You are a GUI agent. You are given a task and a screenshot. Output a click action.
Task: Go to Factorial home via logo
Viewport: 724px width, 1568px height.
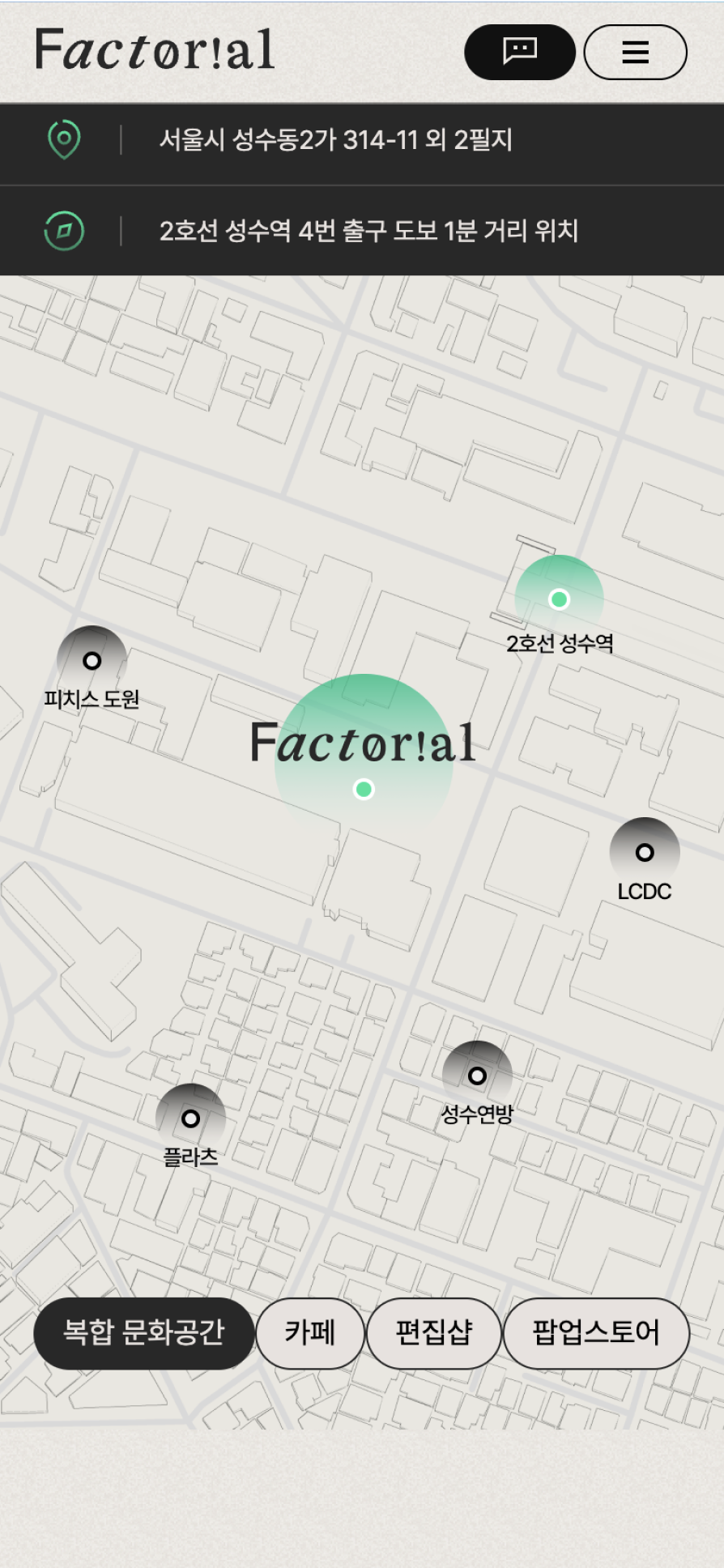coord(155,49)
